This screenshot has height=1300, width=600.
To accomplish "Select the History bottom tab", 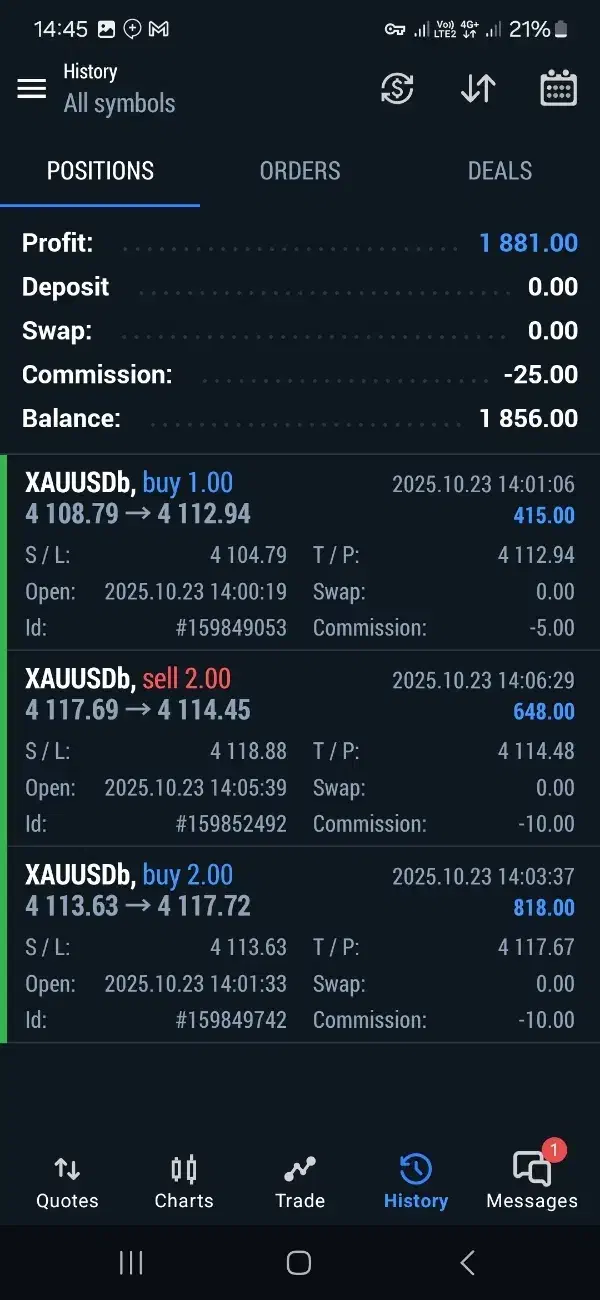I will (416, 1182).
